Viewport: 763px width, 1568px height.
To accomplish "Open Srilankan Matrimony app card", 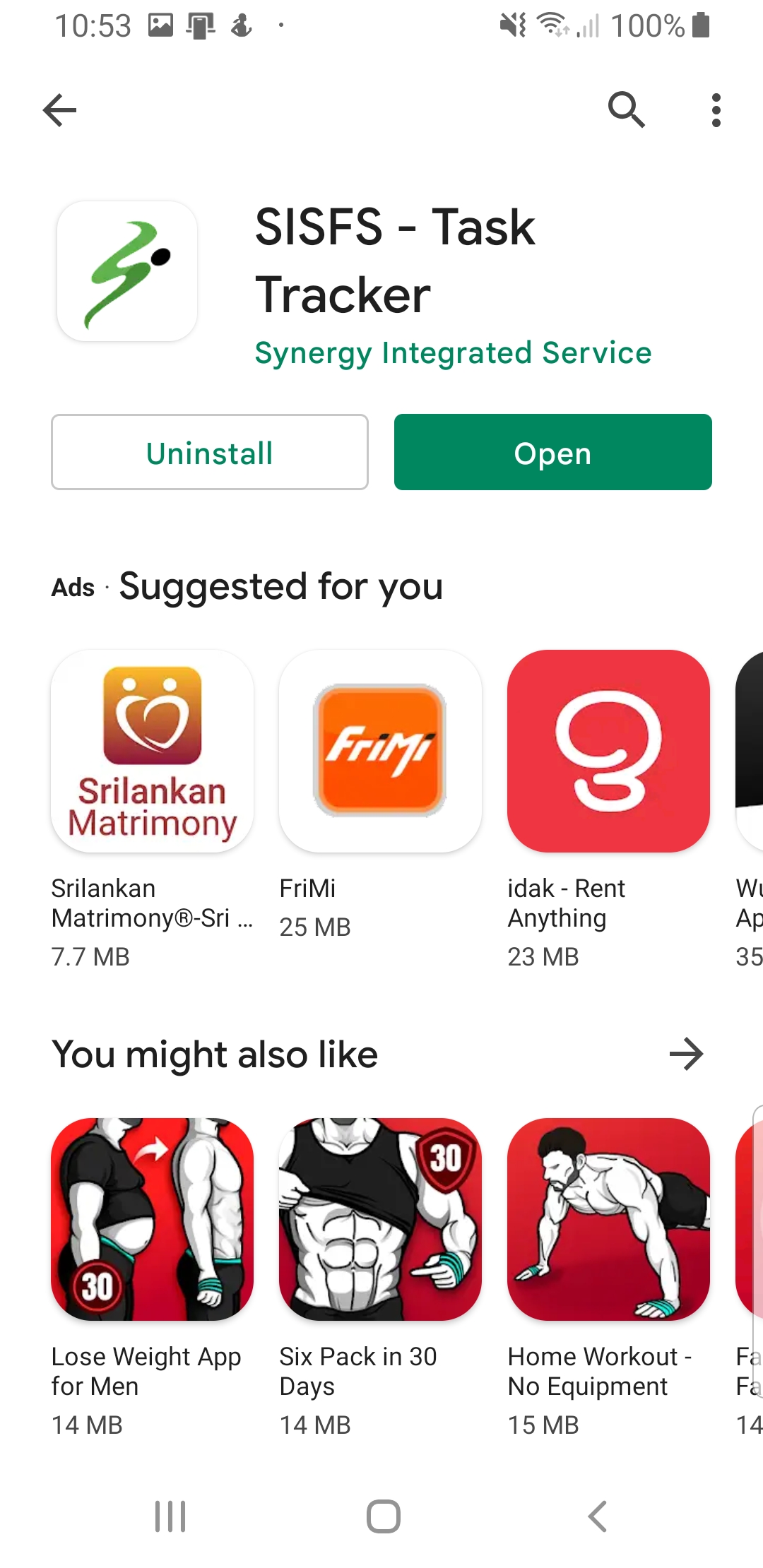I will 152,751.
